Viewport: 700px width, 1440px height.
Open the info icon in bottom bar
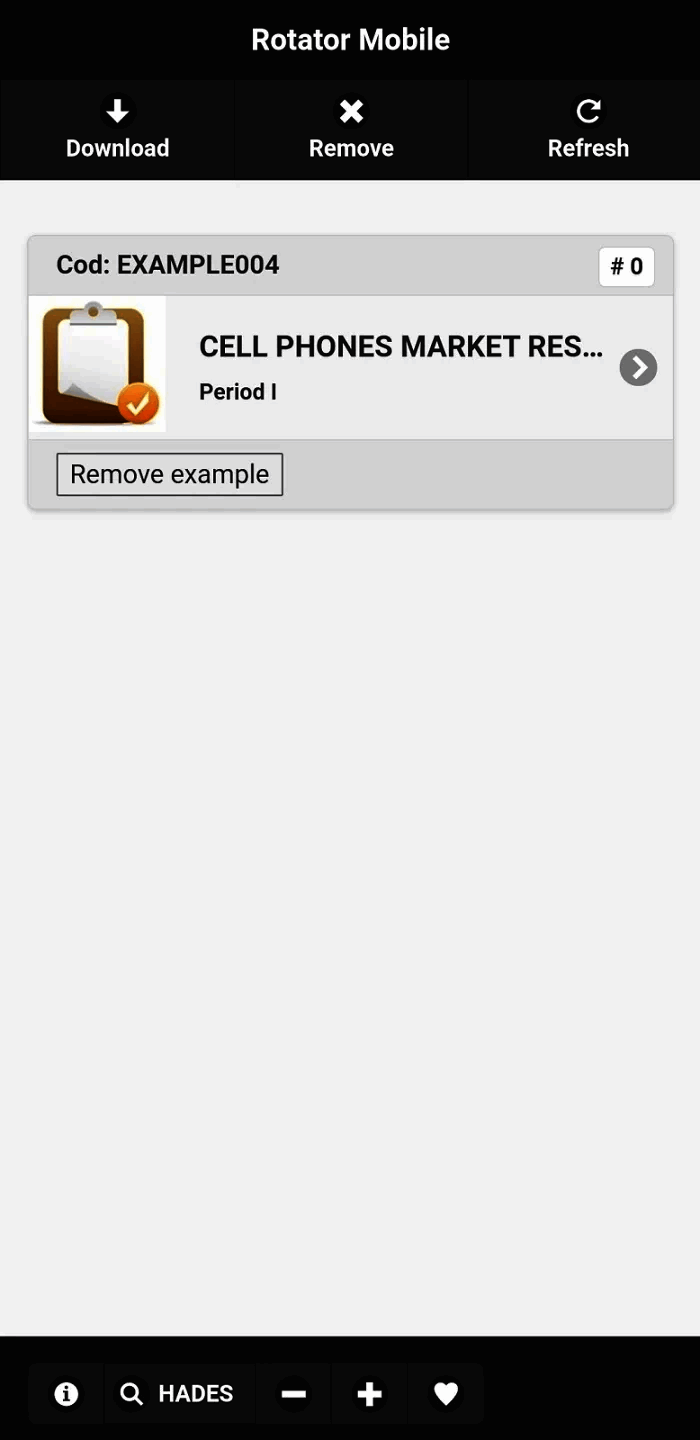tap(66, 1393)
